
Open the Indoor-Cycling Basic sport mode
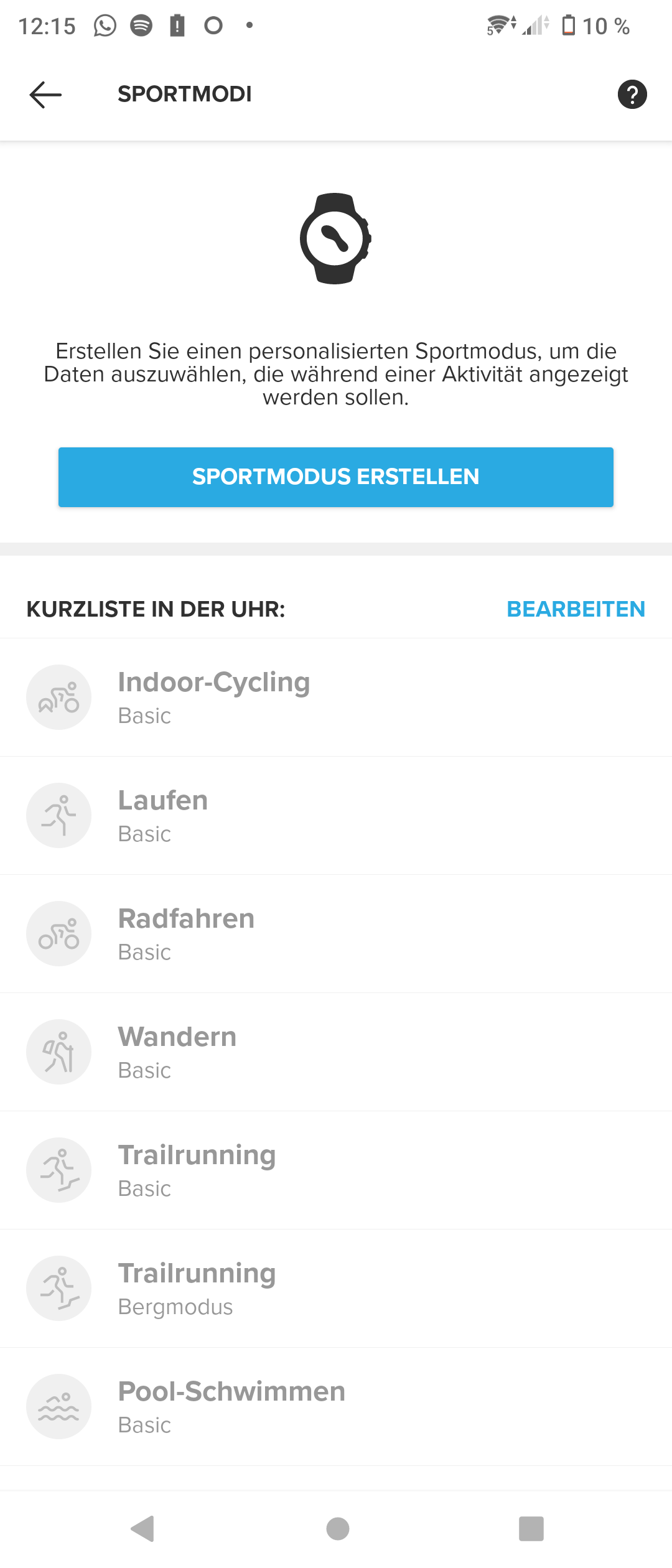(x=336, y=698)
